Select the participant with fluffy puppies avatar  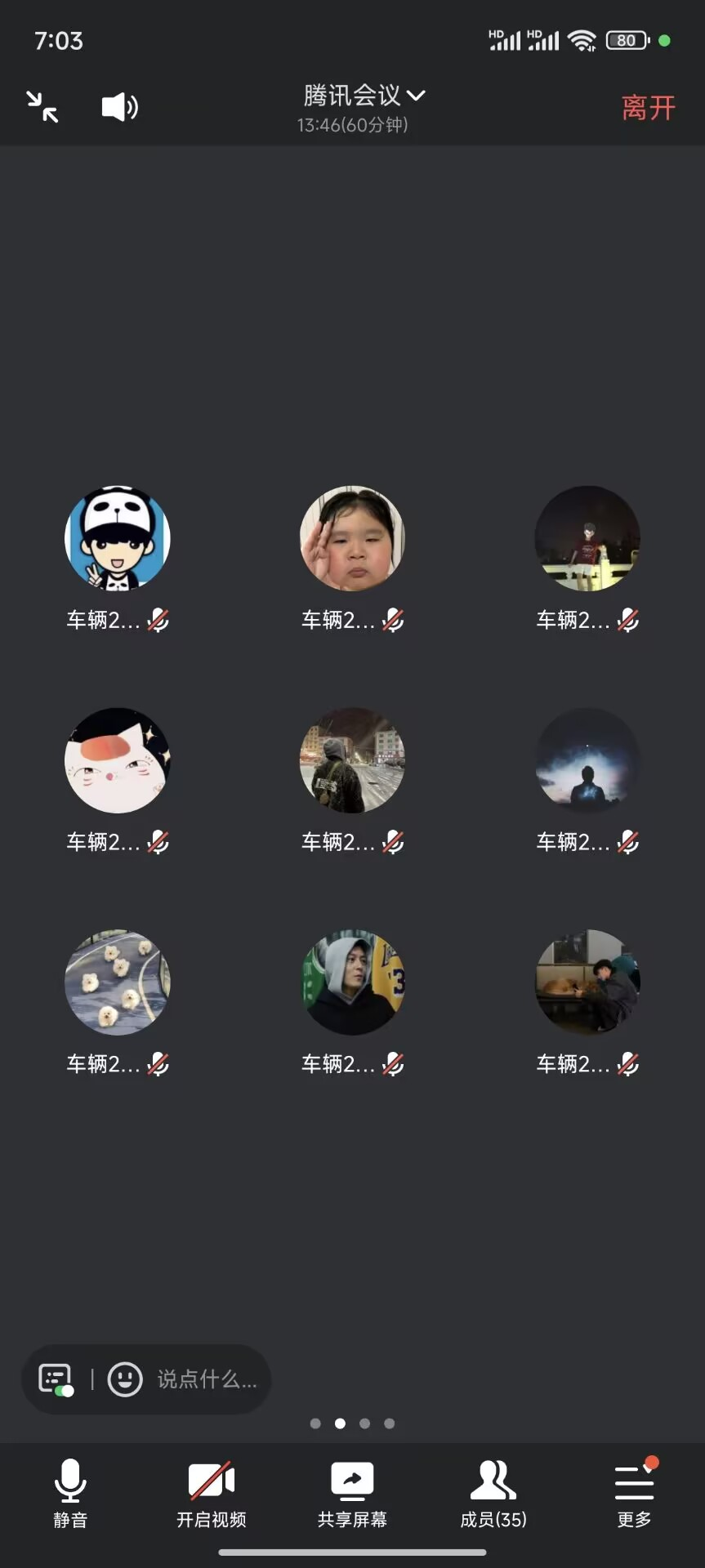tap(118, 982)
